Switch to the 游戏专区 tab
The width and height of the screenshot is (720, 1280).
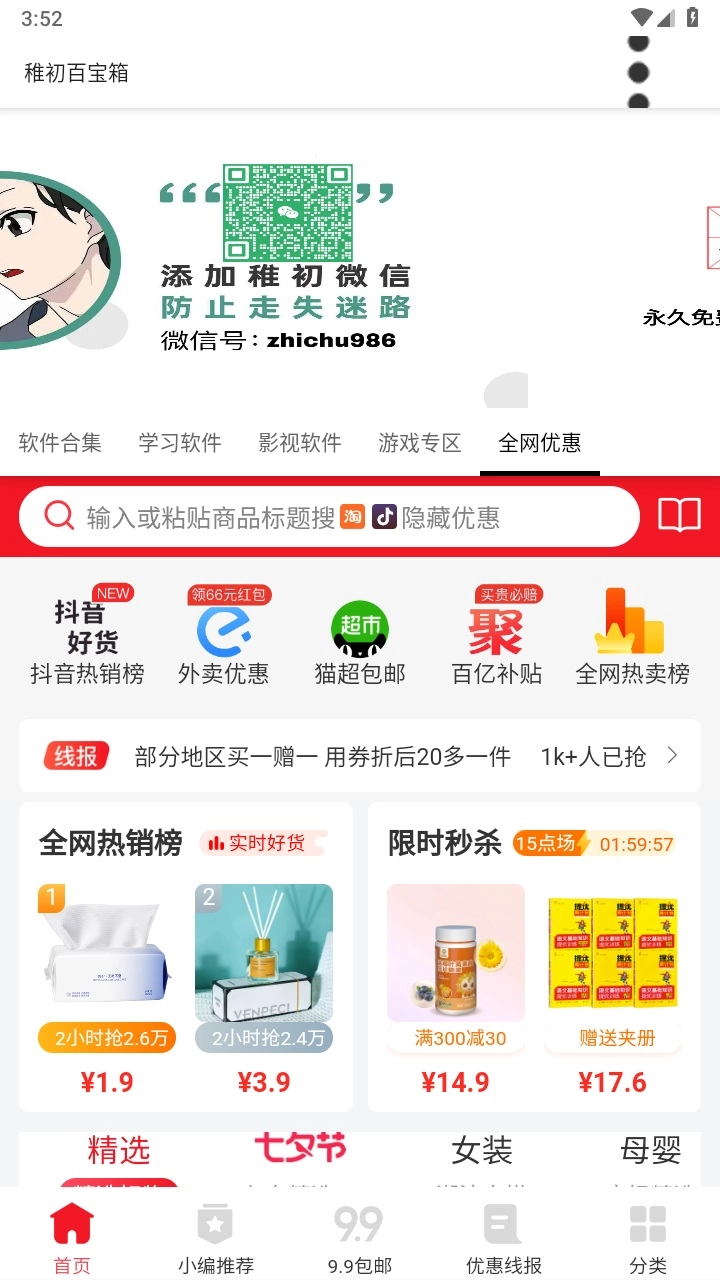click(420, 443)
